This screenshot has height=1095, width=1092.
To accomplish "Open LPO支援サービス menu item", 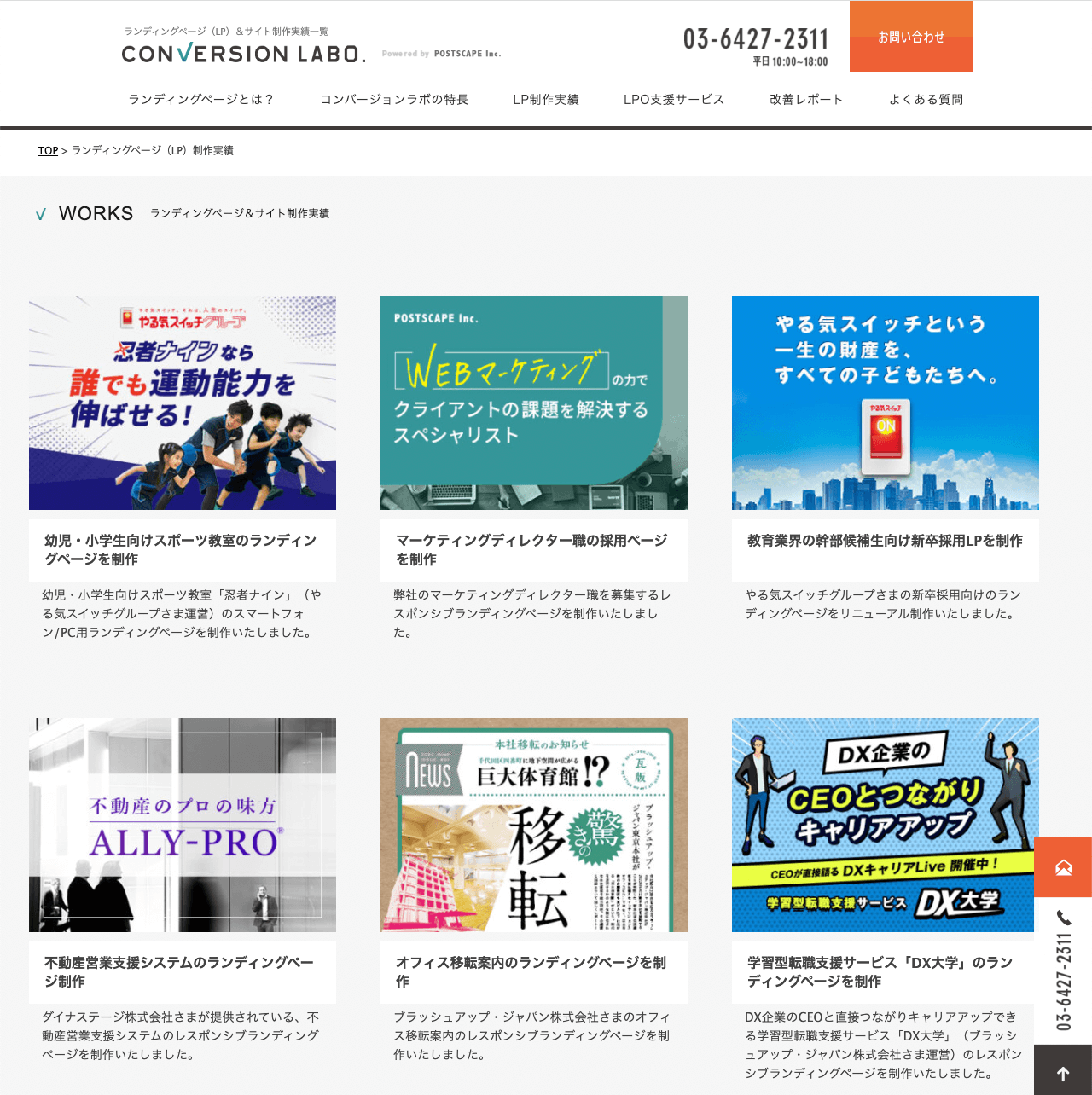I will click(674, 100).
